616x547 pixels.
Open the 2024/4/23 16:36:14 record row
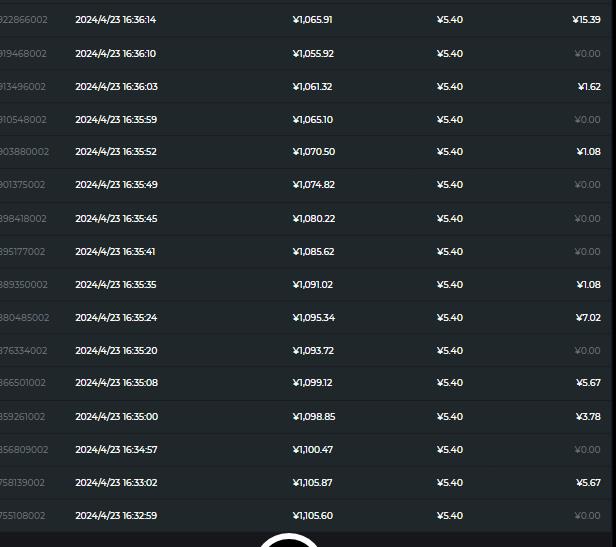(115, 20)
